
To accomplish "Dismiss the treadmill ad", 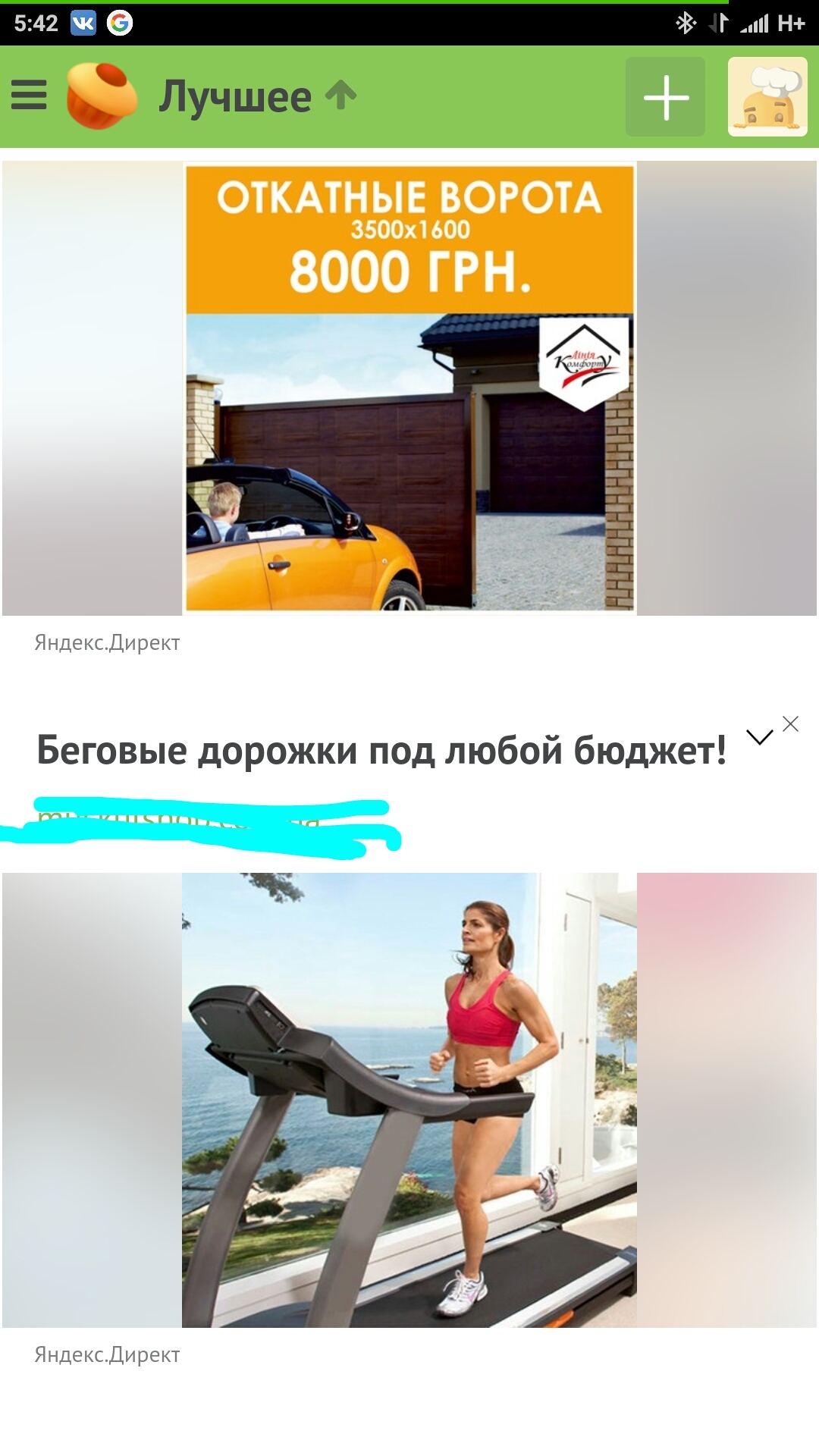I will (790, 724).
